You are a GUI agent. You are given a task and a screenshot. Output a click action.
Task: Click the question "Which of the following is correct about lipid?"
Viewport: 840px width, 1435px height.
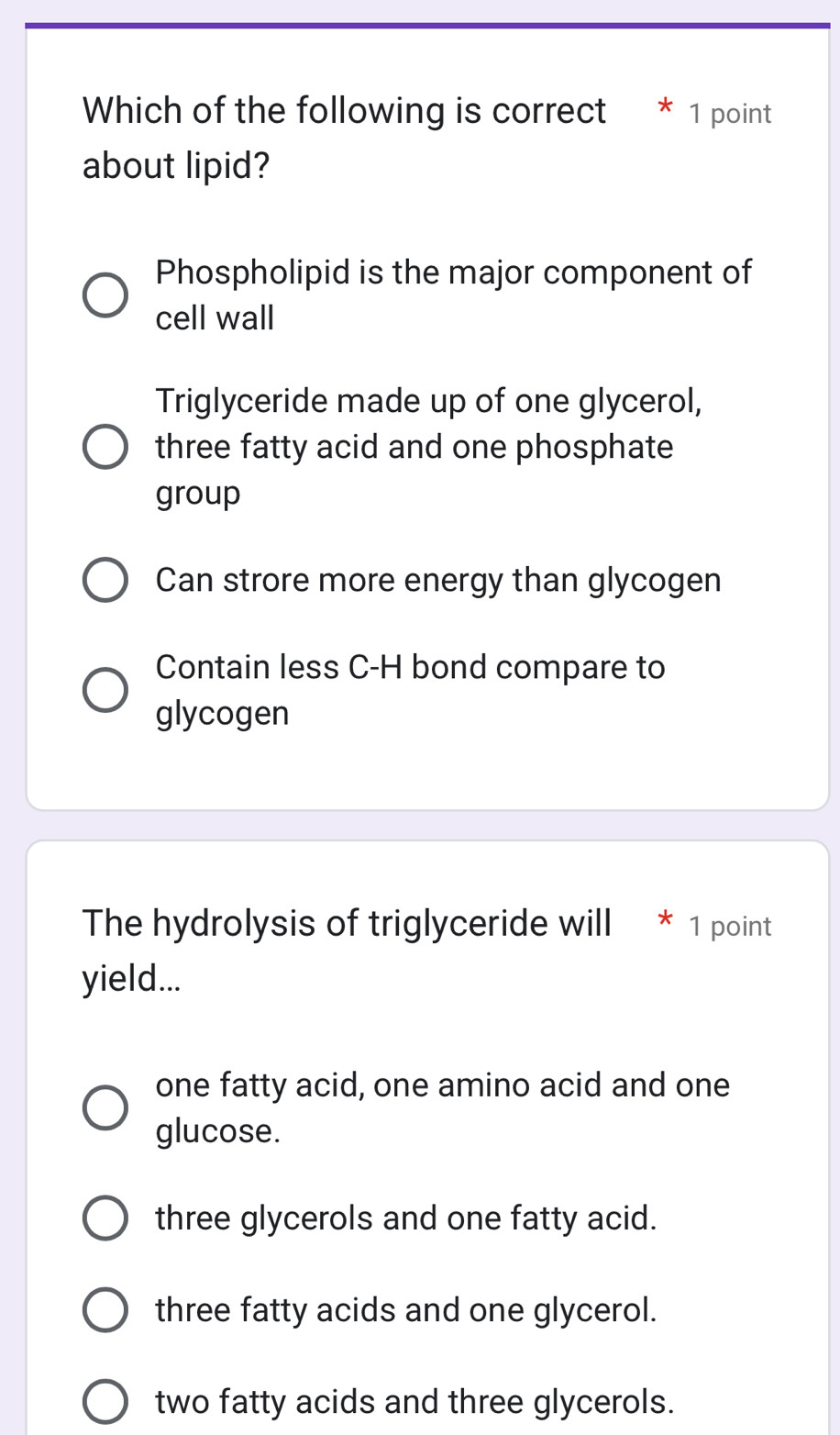tap(344, 138)
